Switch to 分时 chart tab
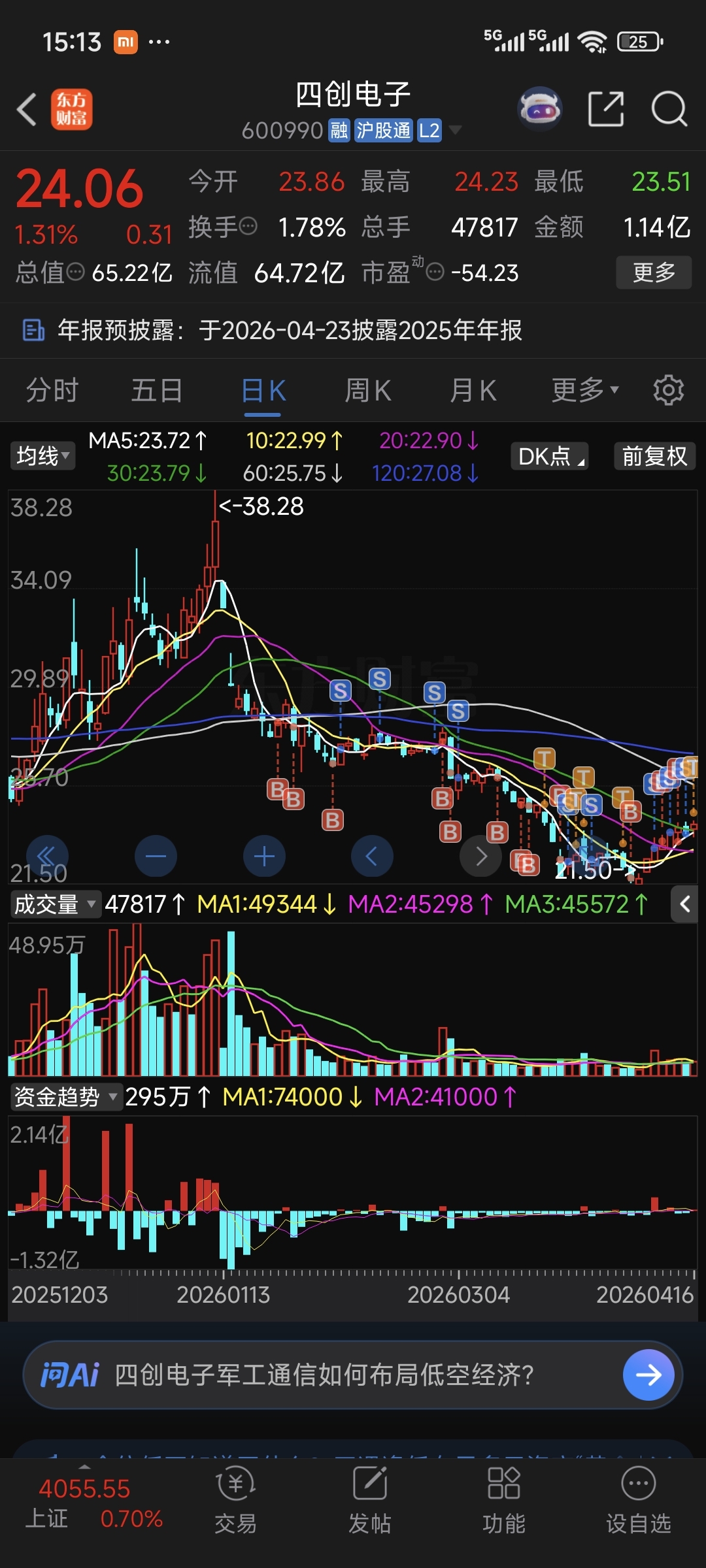706x1568 pixels. (52, 391)
